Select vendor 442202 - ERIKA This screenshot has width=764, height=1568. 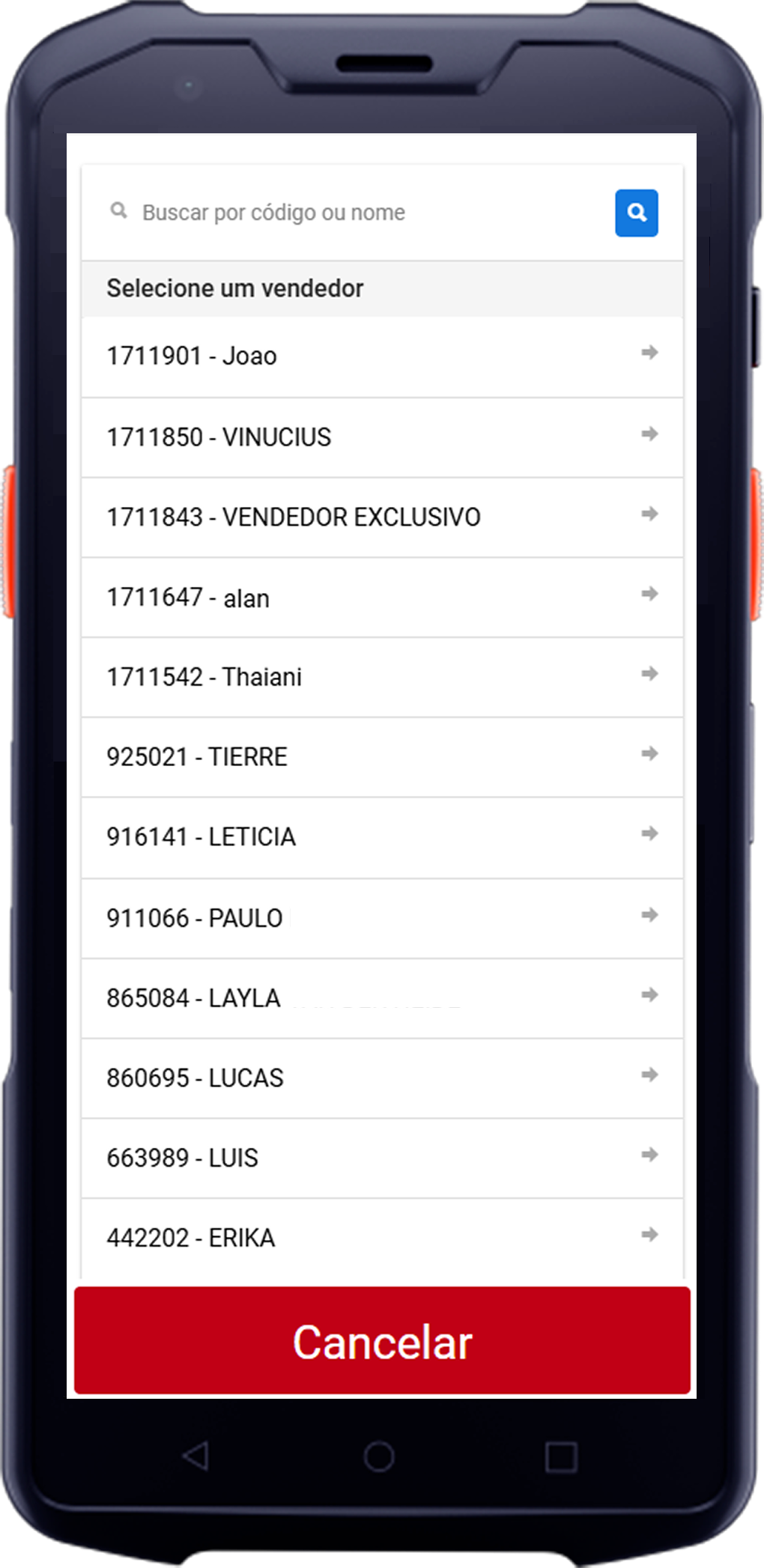tap(382, 1238)
